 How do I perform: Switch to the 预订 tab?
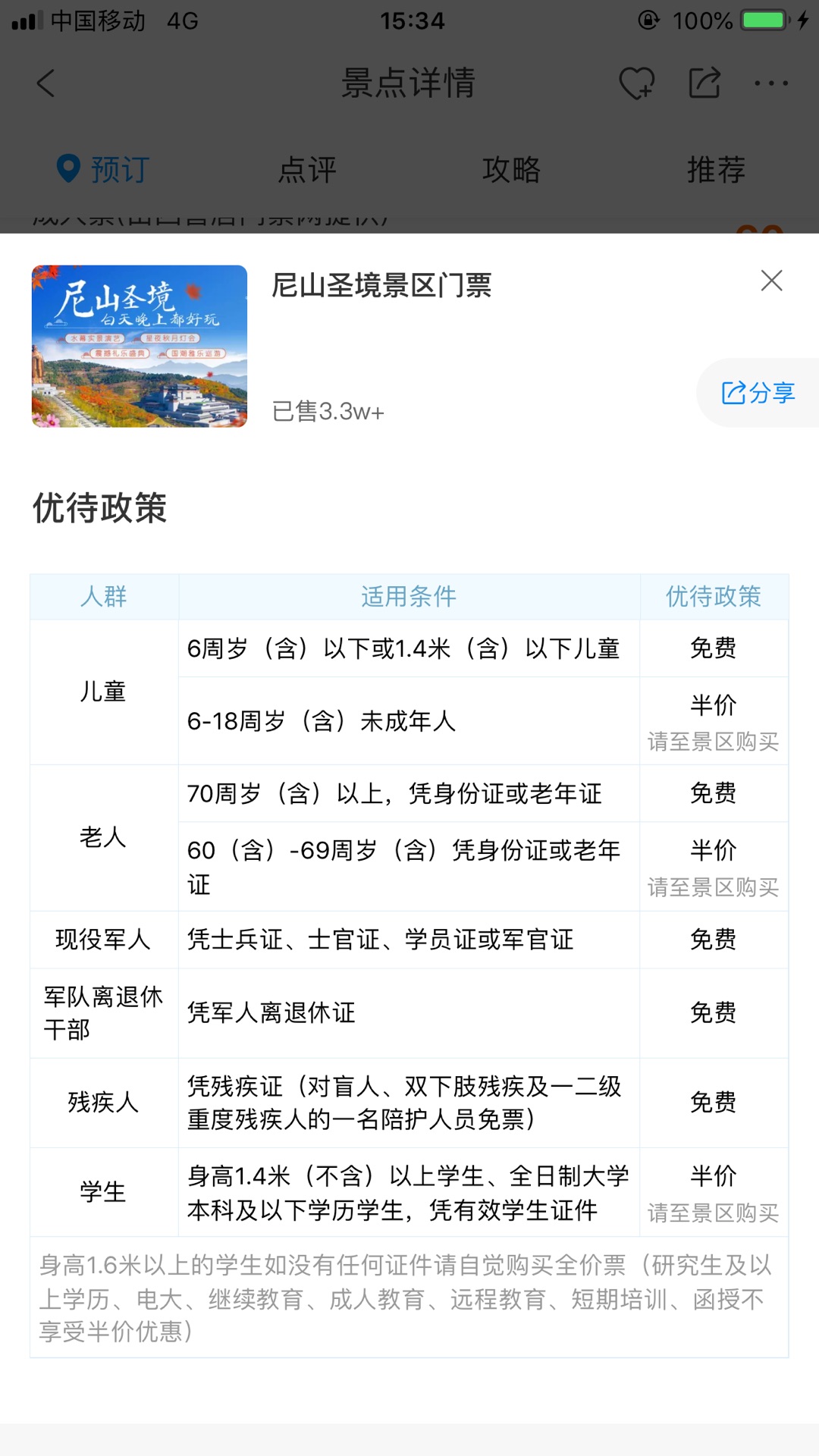click(x=102, y=169)
